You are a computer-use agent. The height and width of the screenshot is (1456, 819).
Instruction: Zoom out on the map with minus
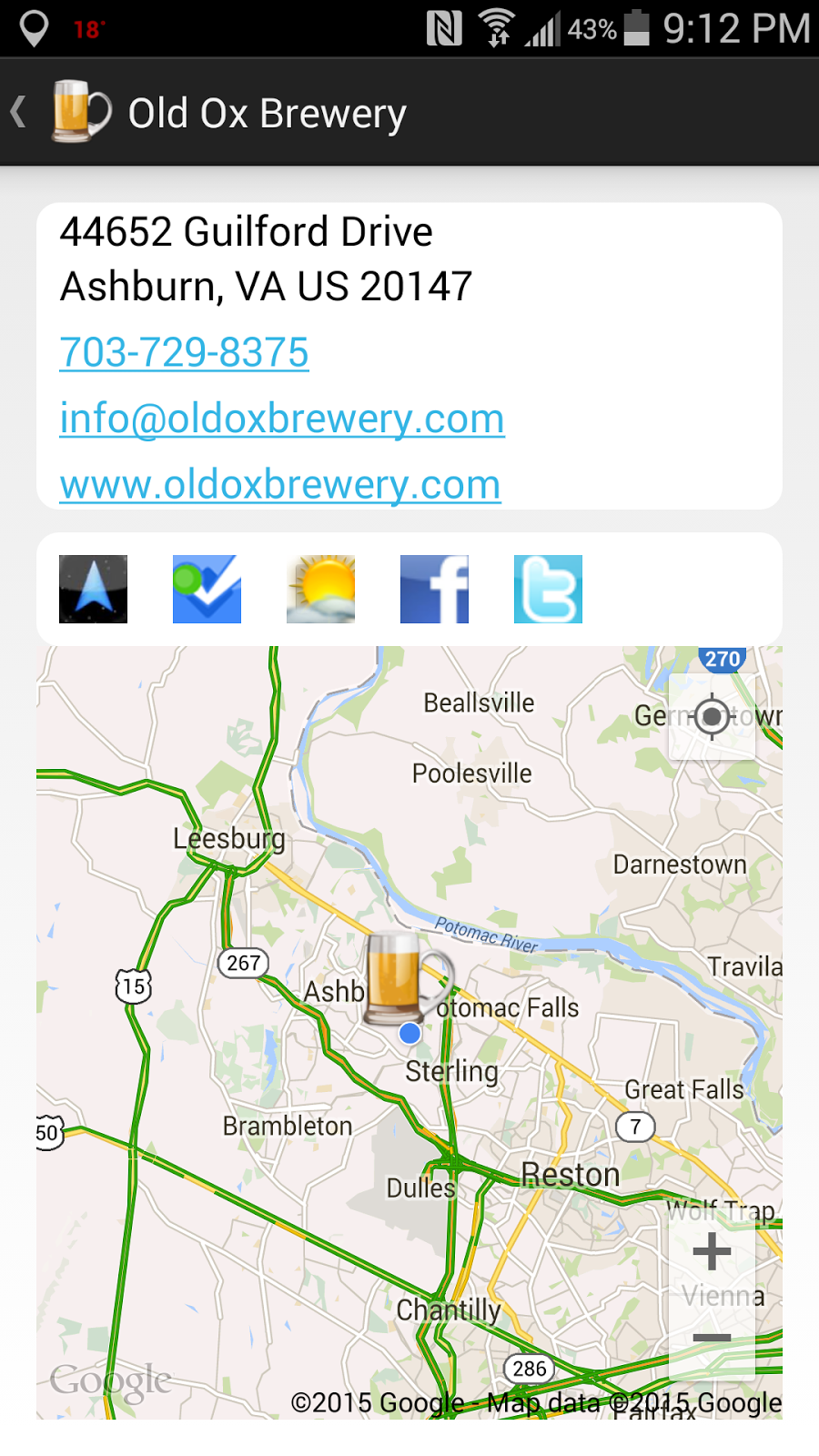pos(712,1338)
